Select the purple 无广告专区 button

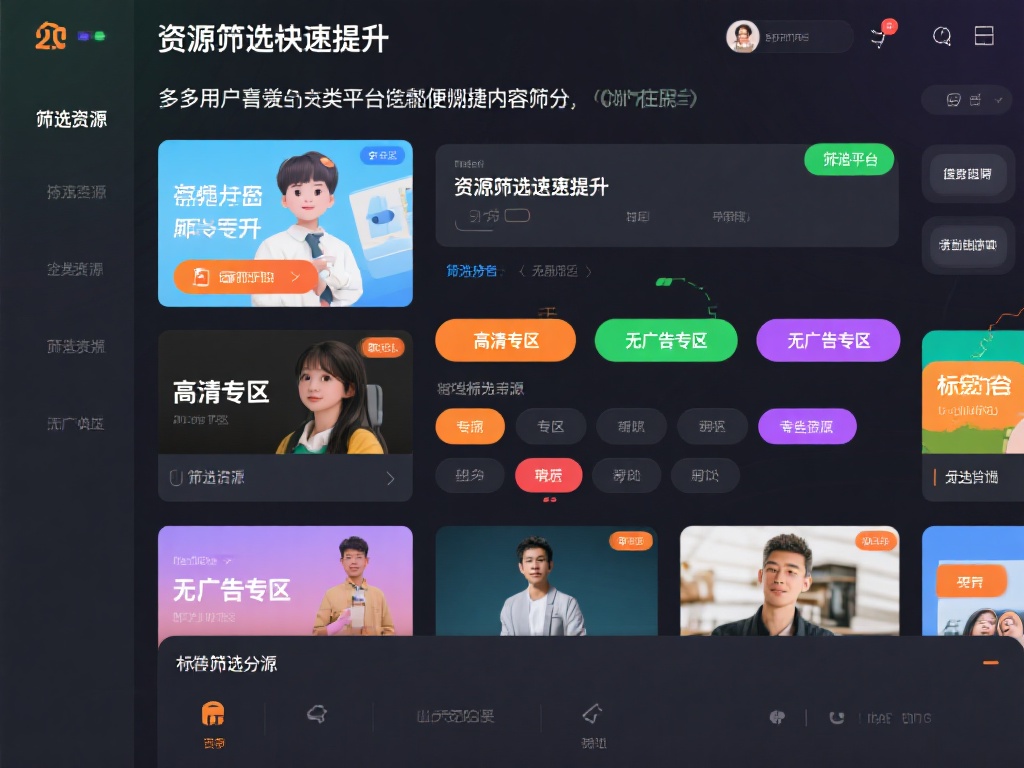click(x=827, y=341)
